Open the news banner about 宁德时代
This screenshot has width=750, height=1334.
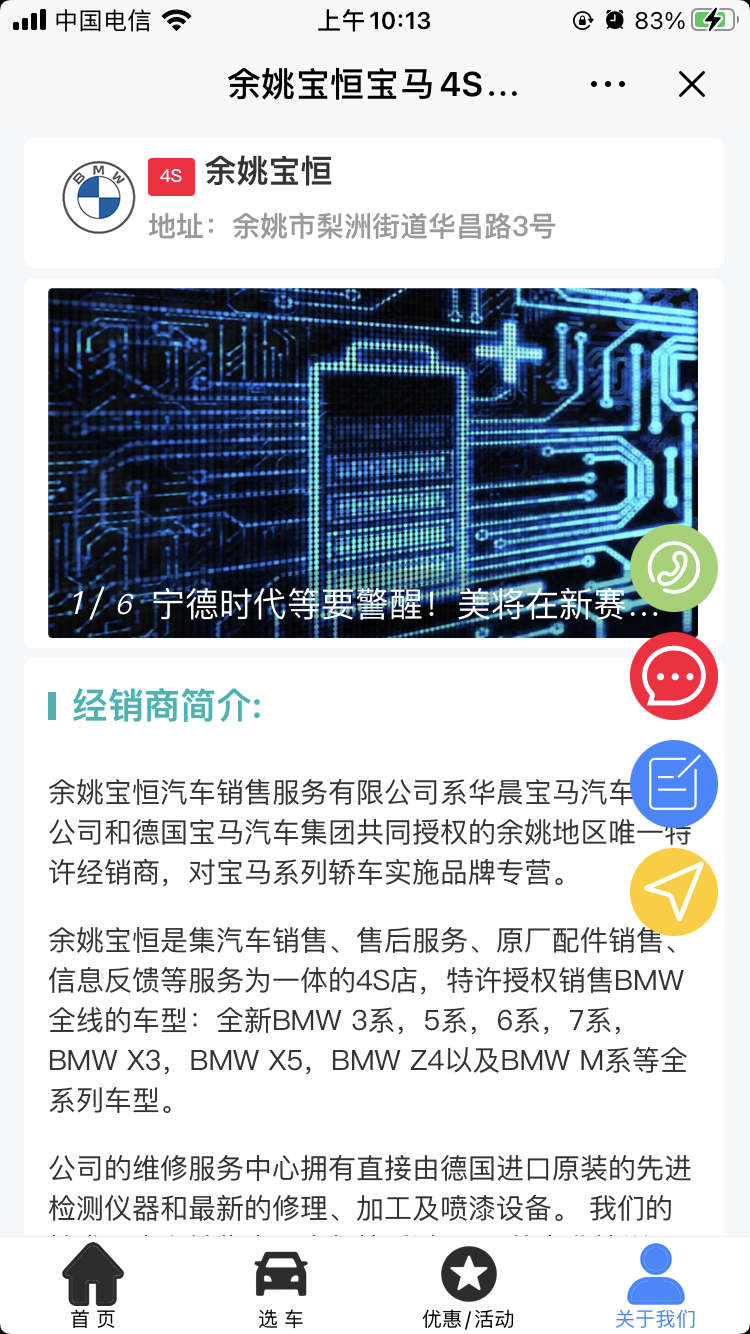tap(373, 463)
